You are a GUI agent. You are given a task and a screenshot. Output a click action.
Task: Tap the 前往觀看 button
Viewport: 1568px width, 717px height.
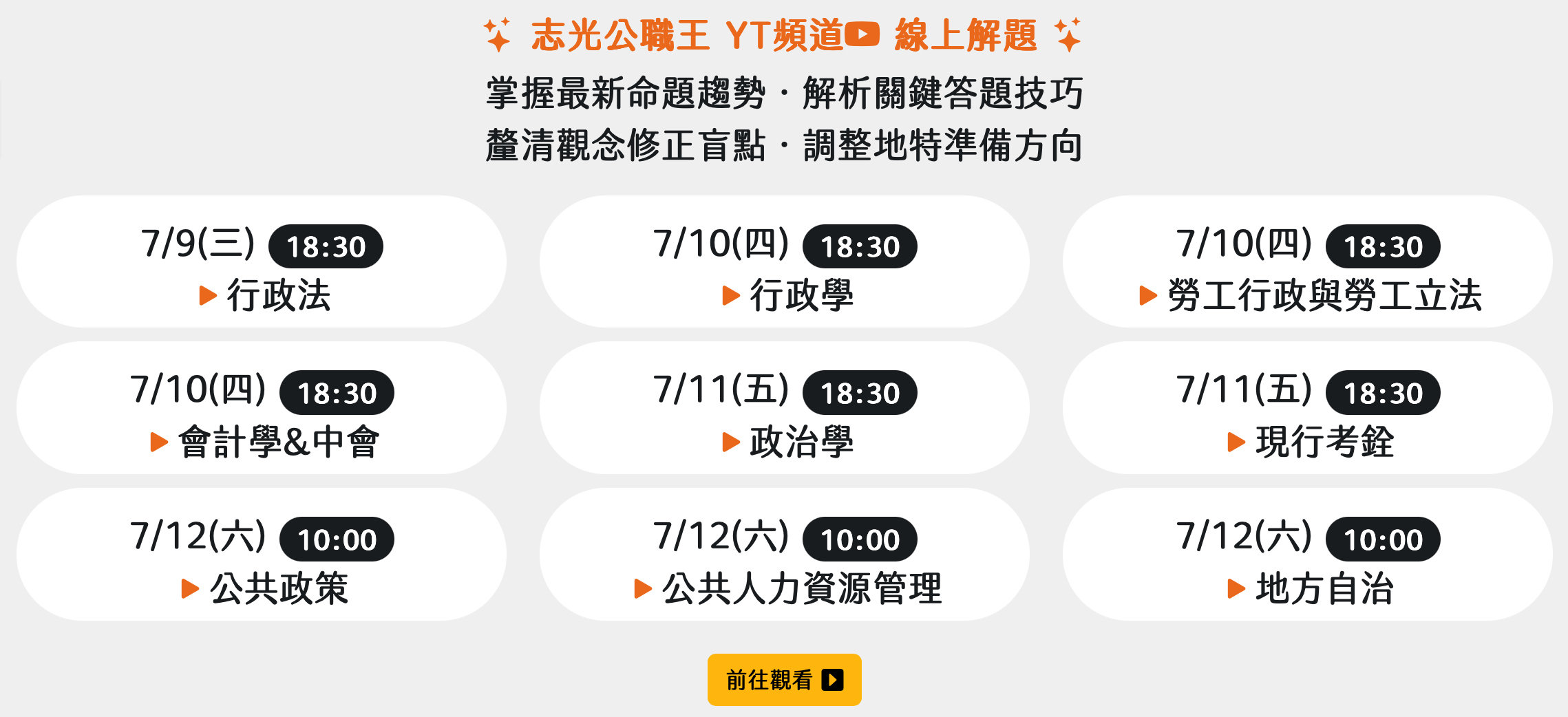tap(784, 680)
